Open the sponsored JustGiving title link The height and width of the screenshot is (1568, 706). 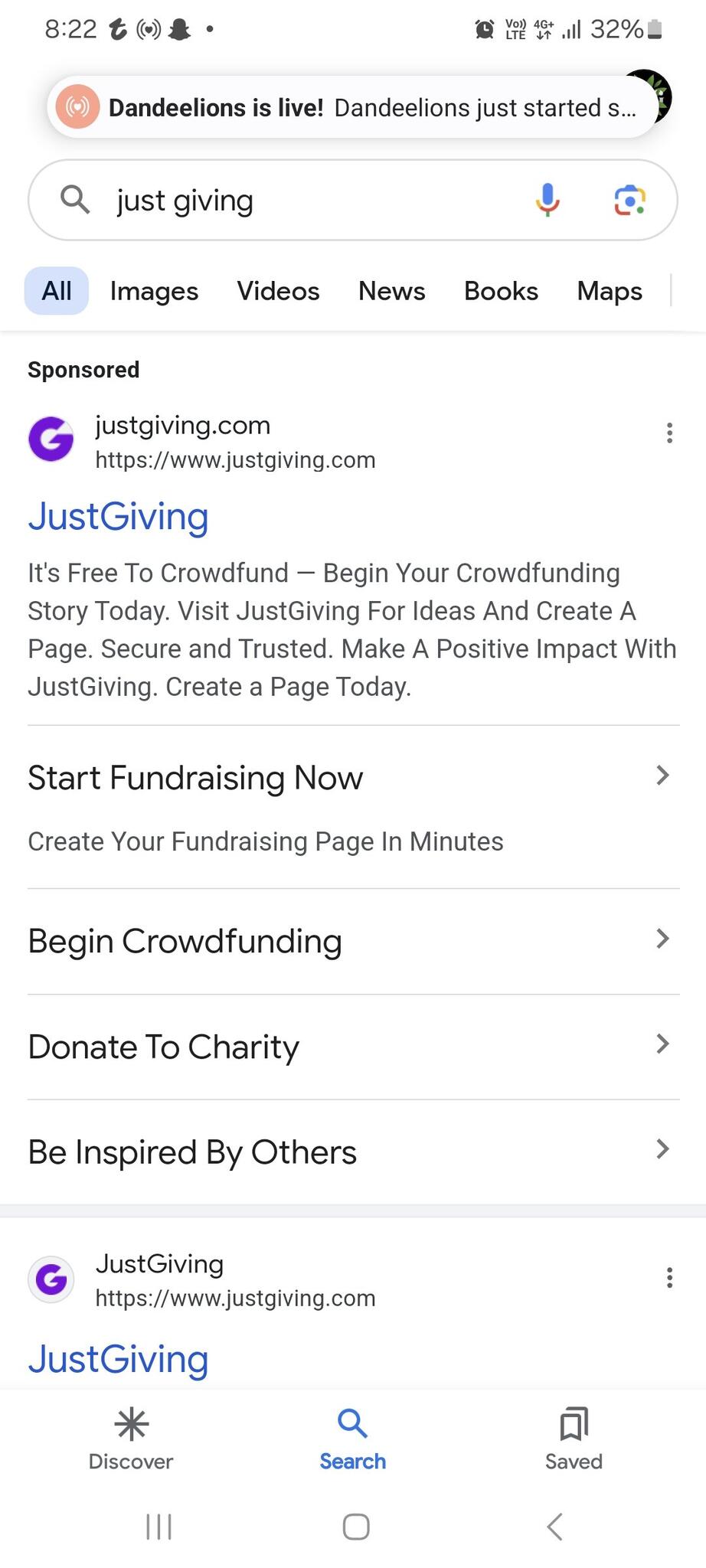[118, 517]
